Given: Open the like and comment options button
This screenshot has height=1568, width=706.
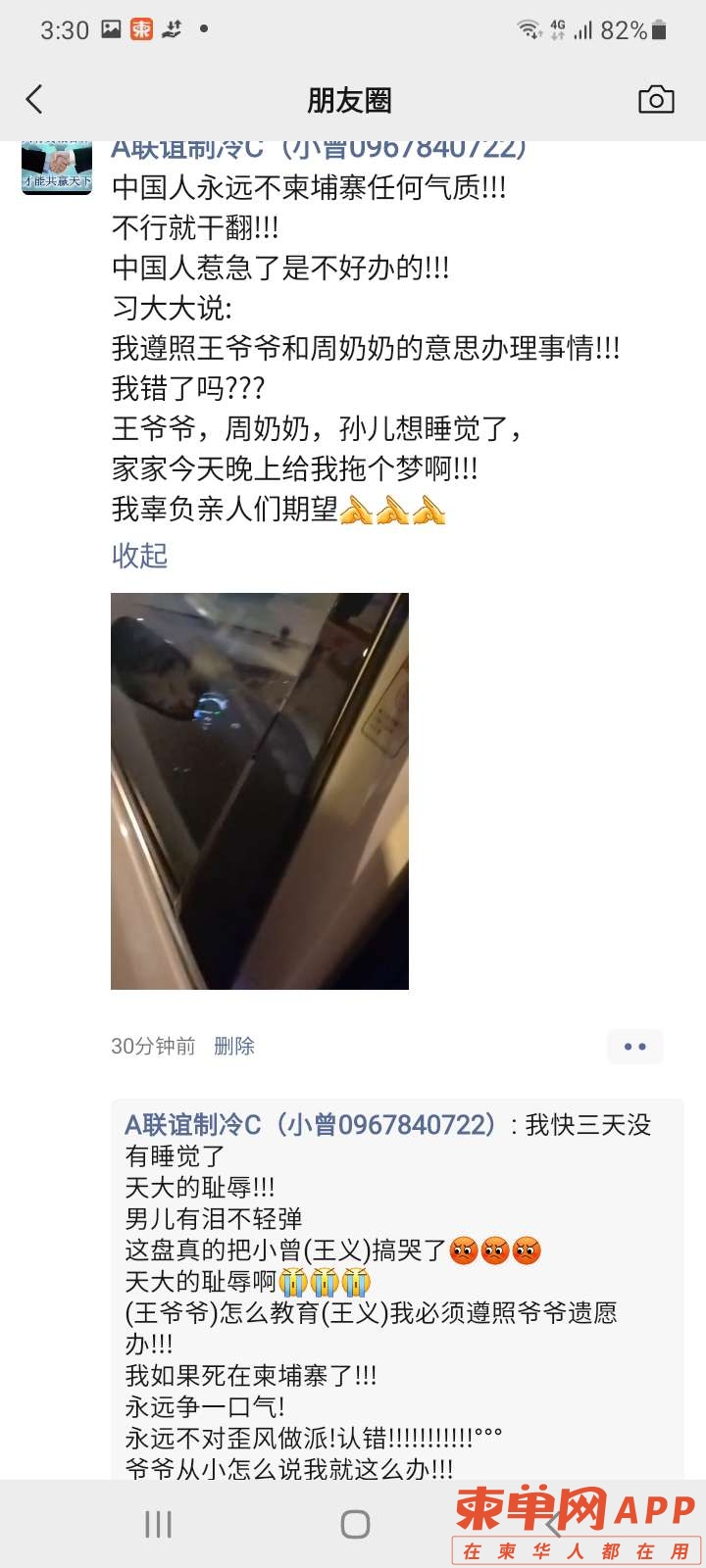Looking at the screenshot, I should (634, 1047).
